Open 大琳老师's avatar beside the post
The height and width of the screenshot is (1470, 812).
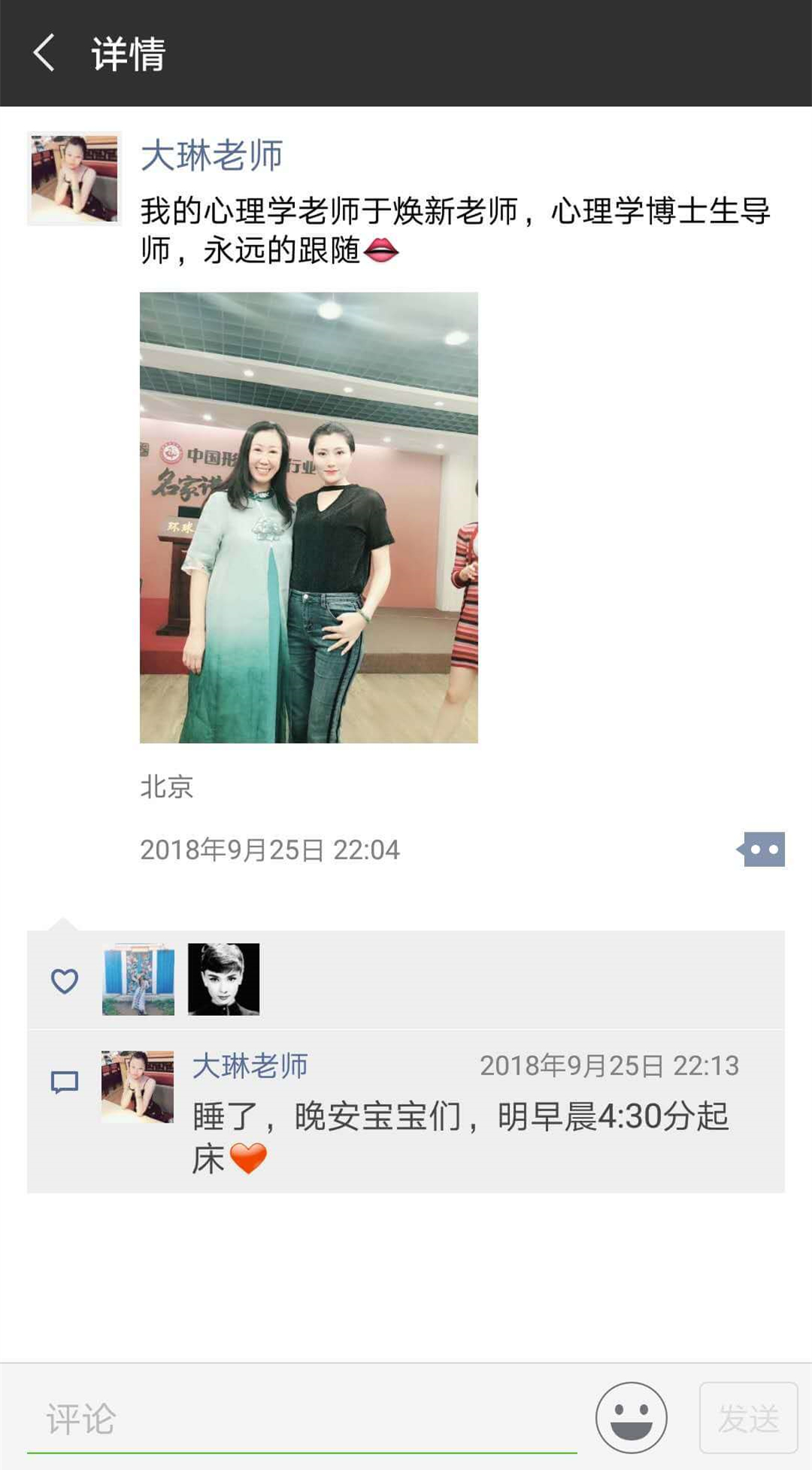[x=74, y=178]
